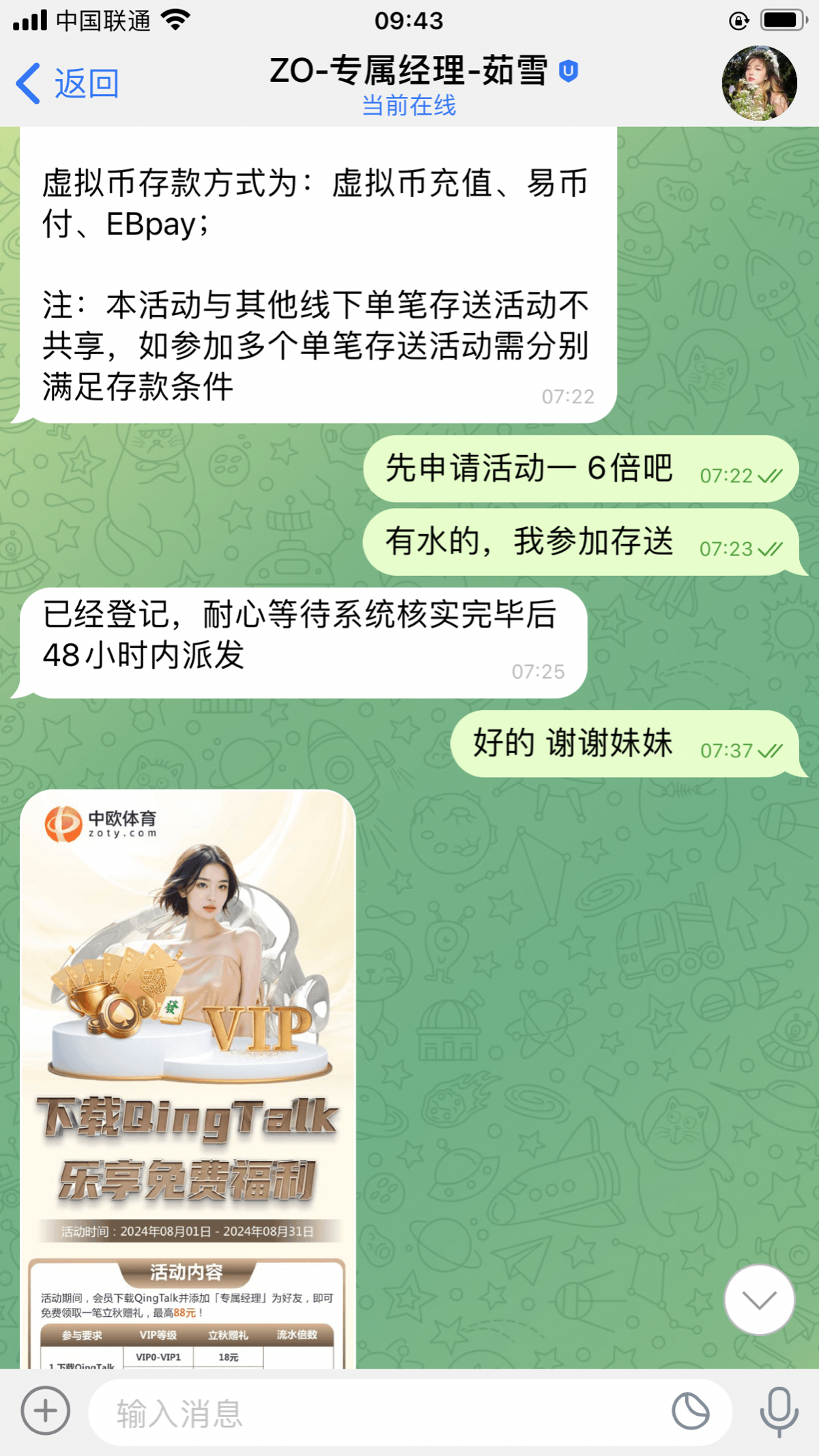Open the attachment plus menu
819x1456 pixels.
pyautogui.click(x=46, y=1410)
